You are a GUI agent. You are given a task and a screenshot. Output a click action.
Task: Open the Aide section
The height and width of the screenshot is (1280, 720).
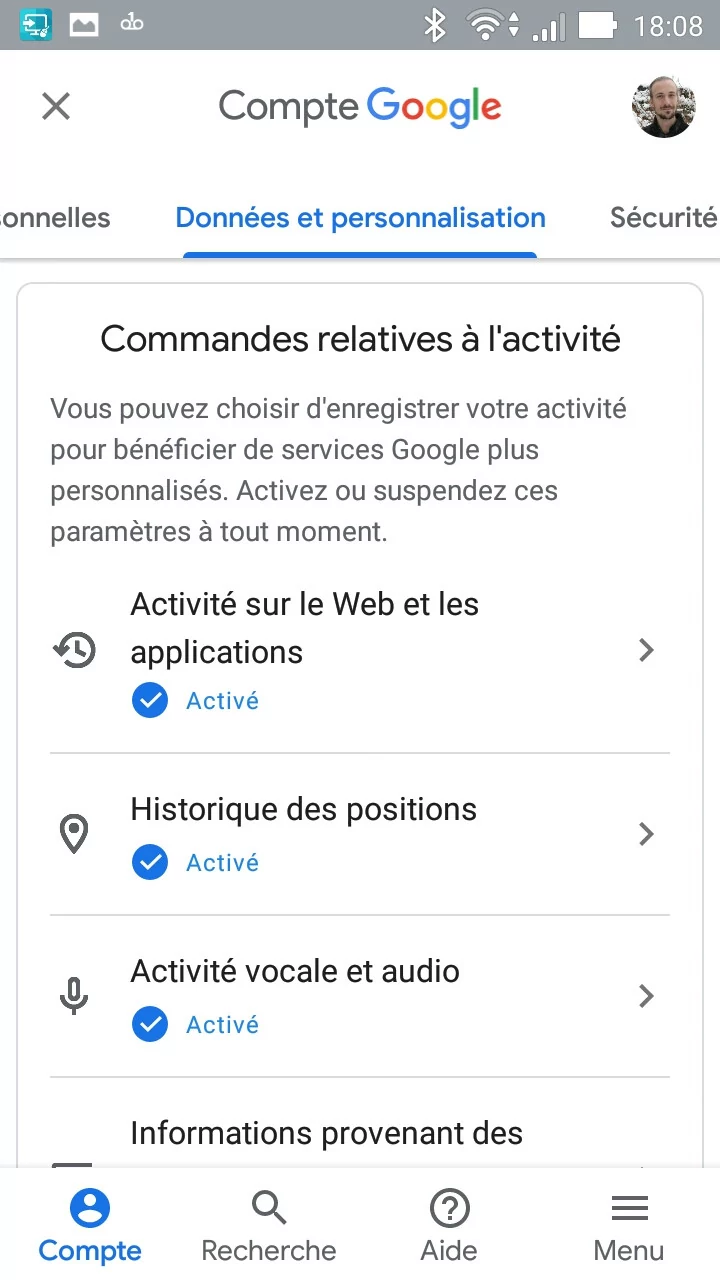(449, 1227)
